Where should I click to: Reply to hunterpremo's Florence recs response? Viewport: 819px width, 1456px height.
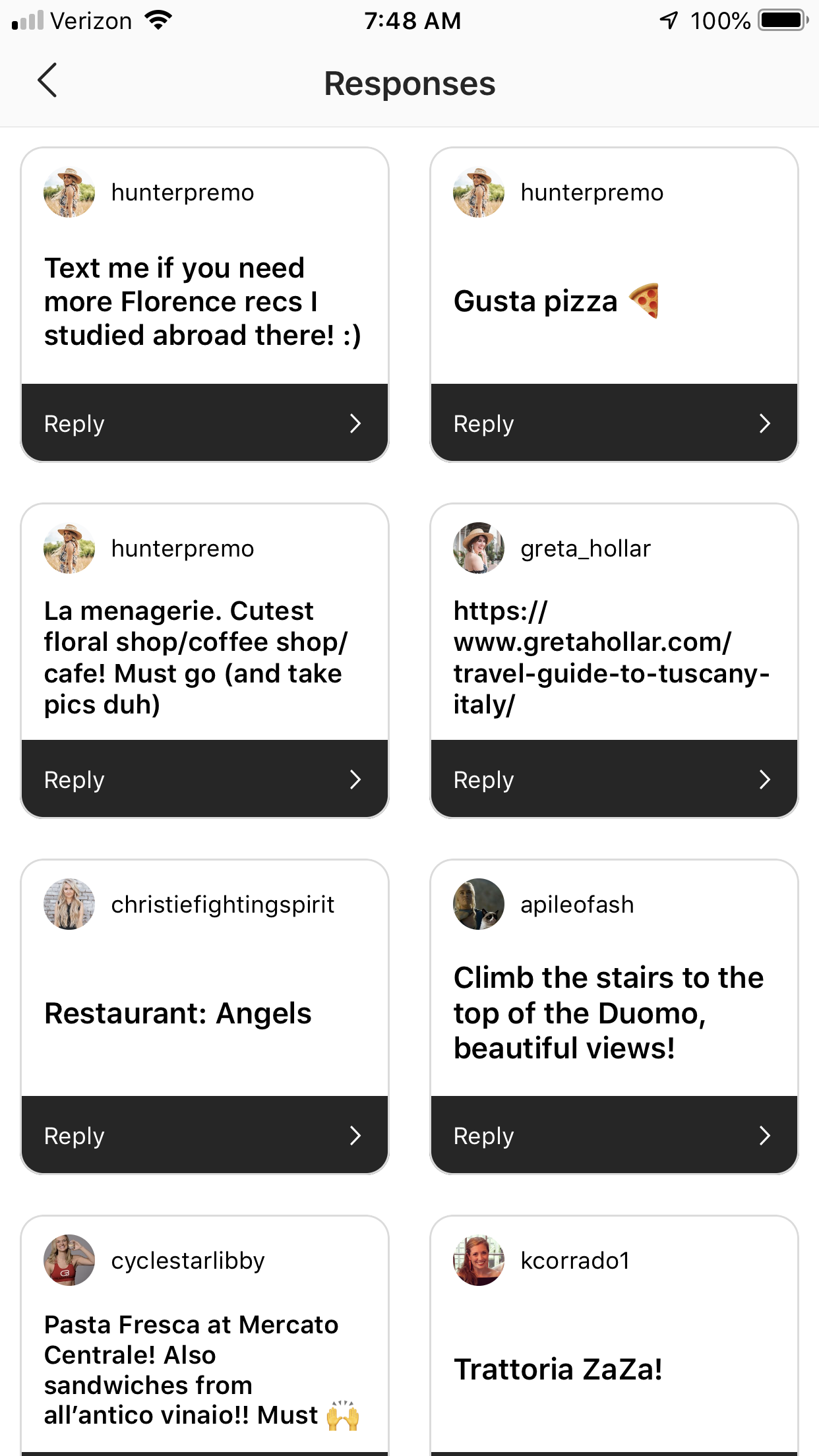click(x=204, y=423)
